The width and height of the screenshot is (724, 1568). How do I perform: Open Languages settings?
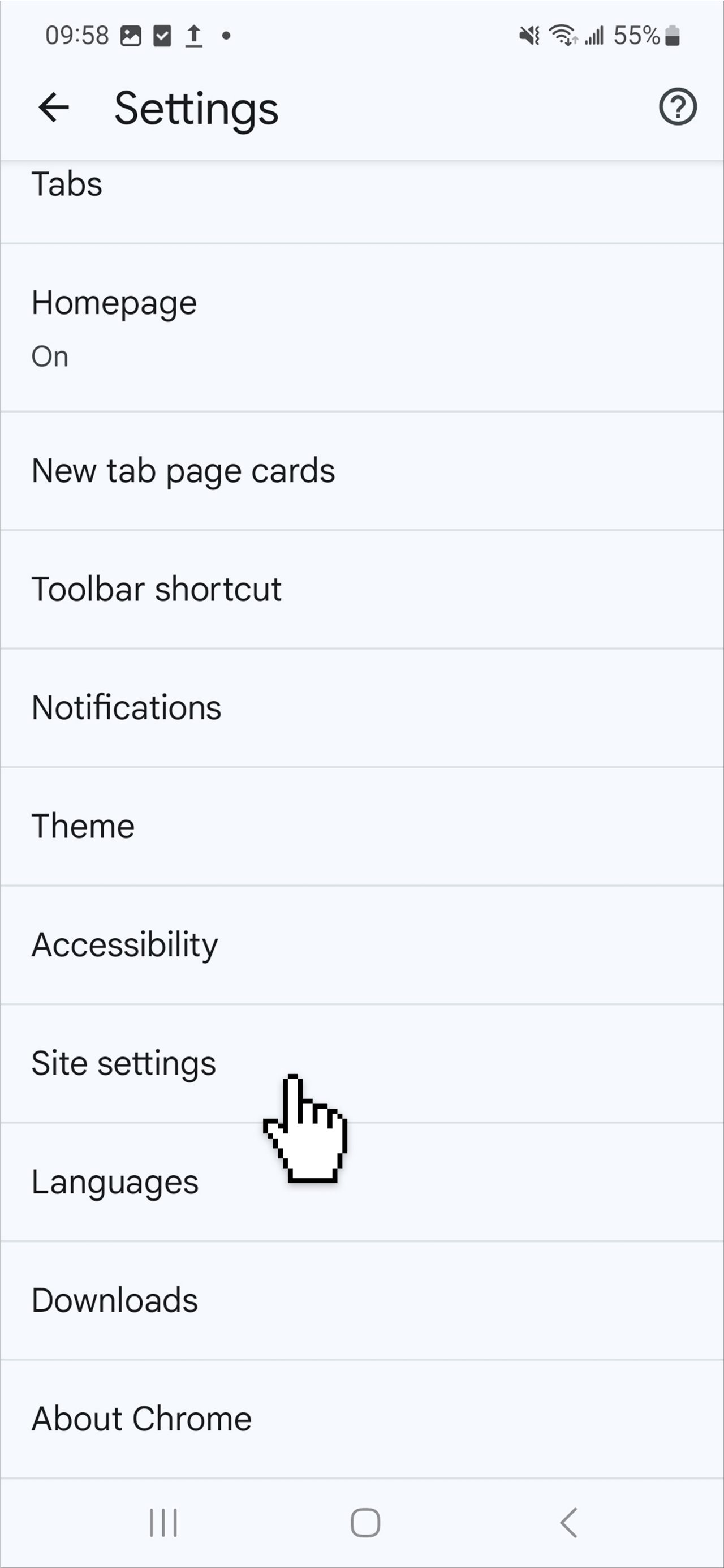[x=362, y=1182]
